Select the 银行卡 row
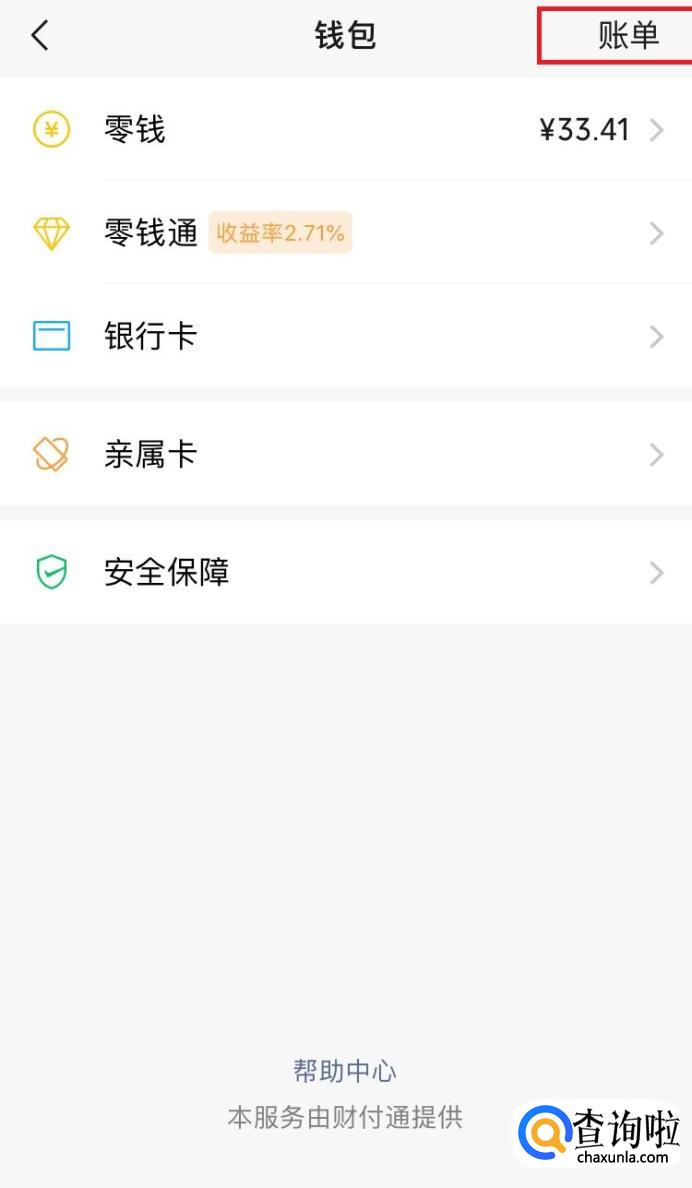 [x=346, y=336]
